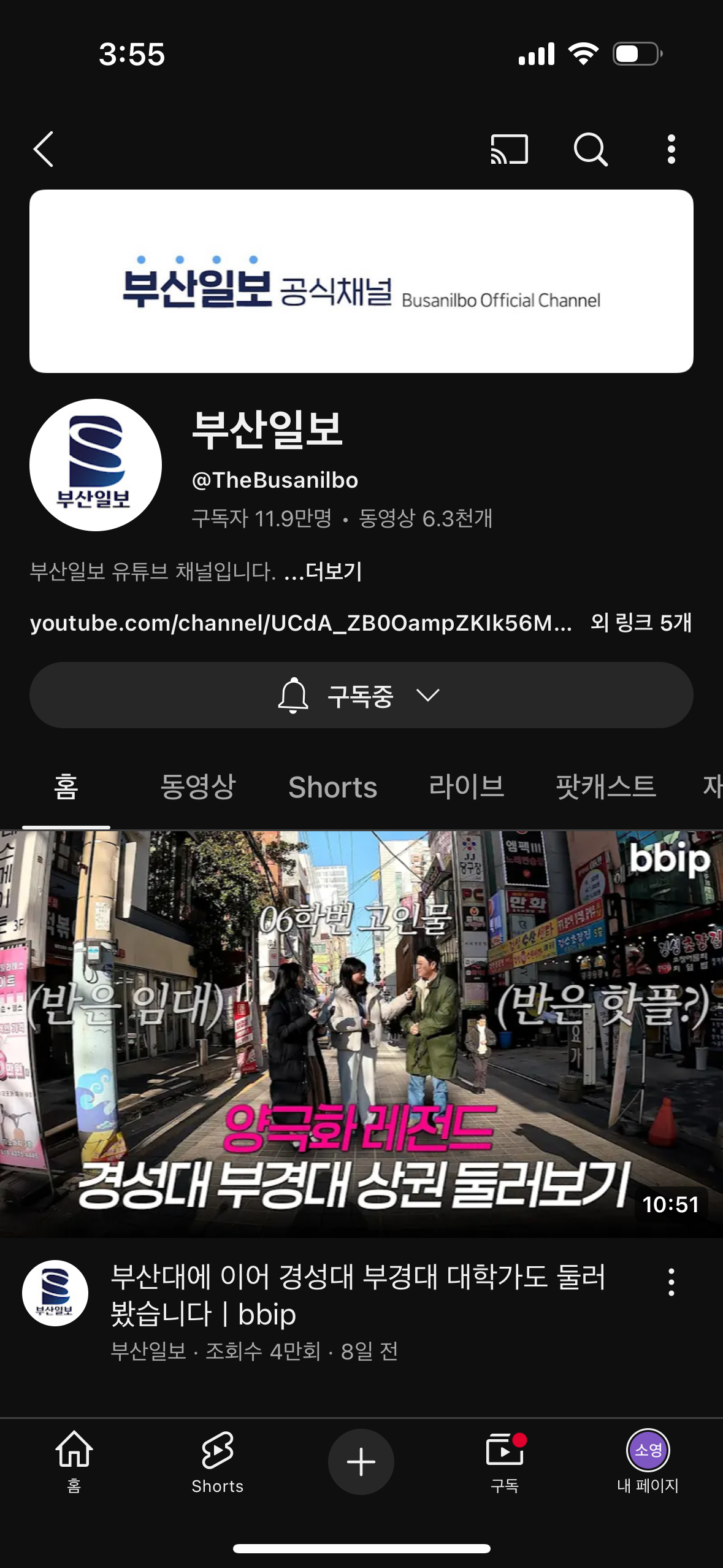
Task: Open the 외 링크 5개 links list
Action: pos(640,623)
